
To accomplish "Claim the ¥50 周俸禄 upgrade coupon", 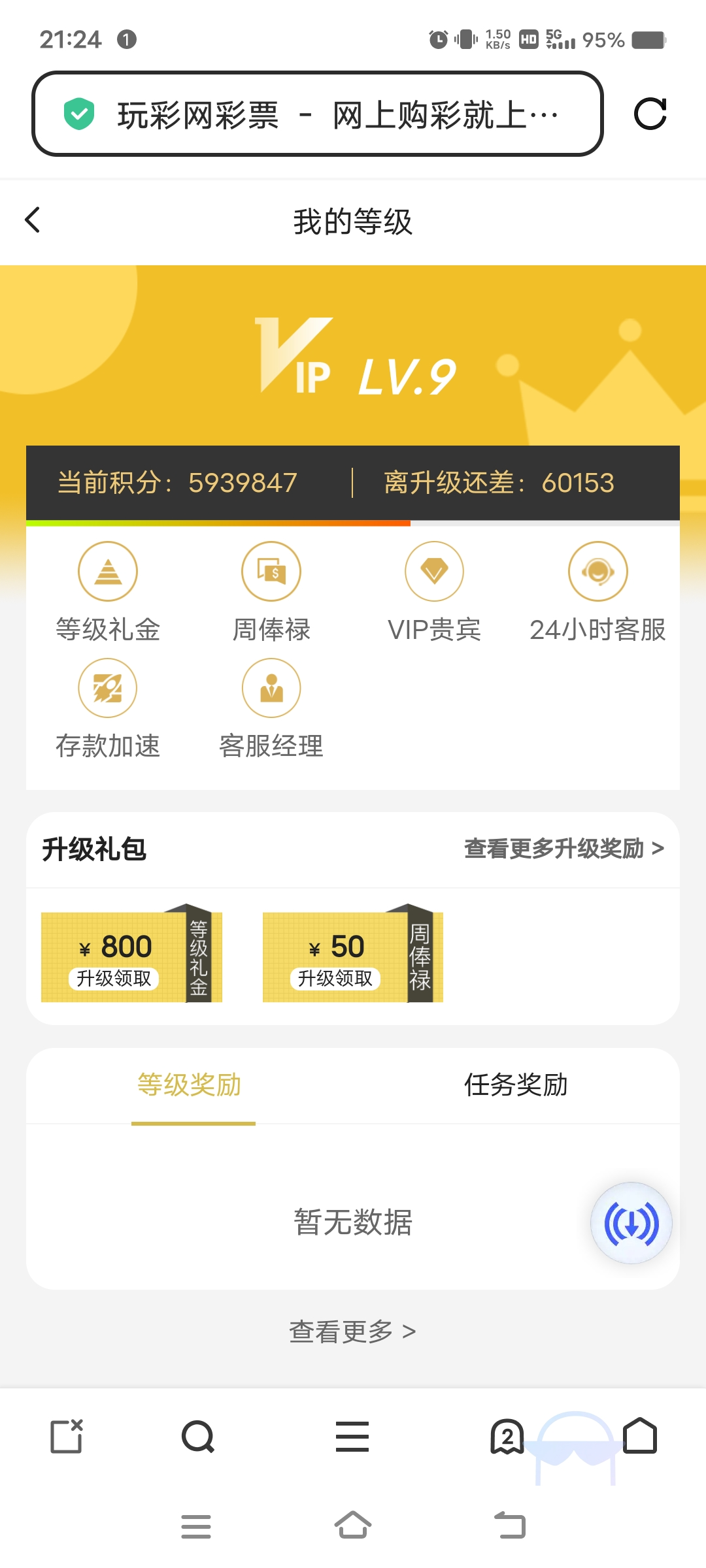I will click(x=335, y=978).
